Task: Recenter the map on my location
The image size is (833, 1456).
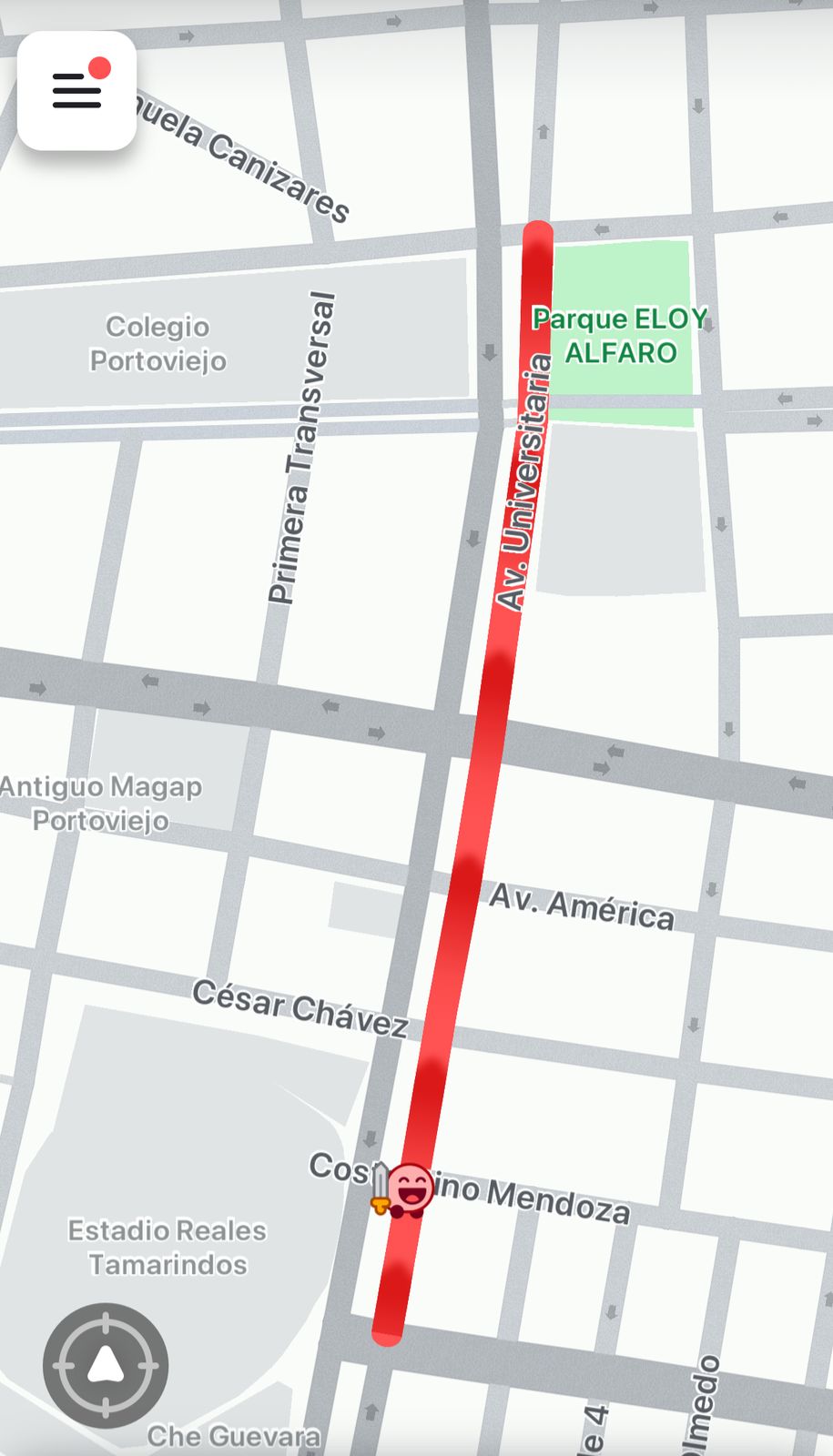Action: (106, 1365)
